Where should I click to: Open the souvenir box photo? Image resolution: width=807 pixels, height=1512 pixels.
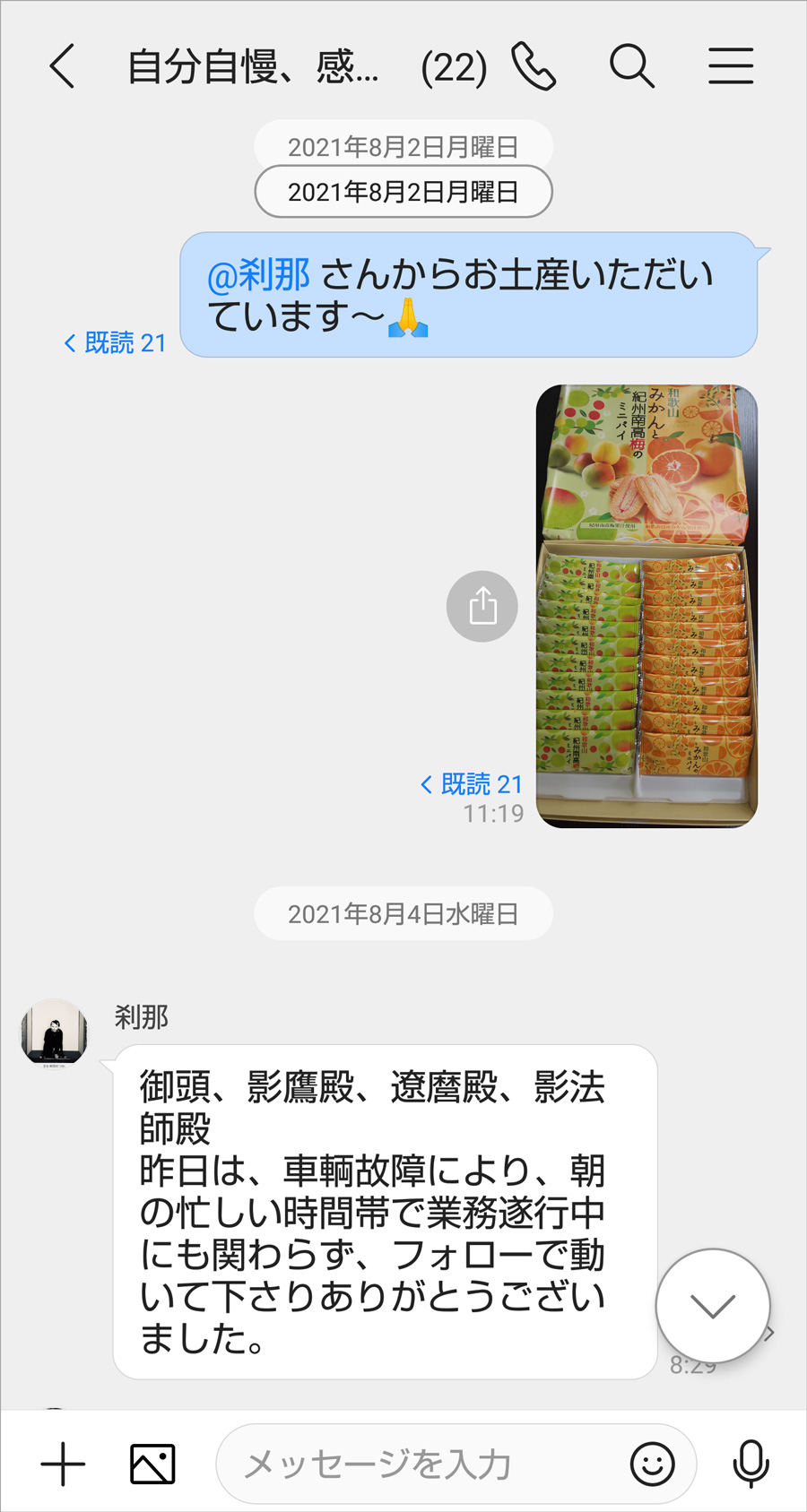(646, 606)
